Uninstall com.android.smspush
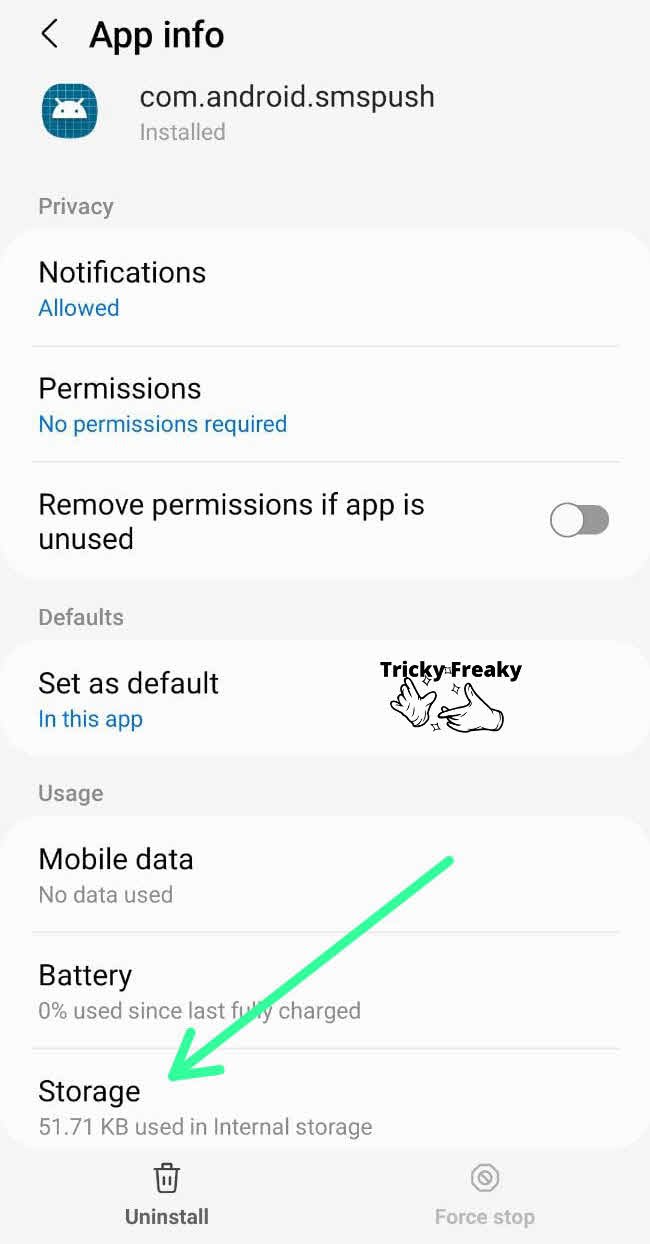 [167, 1195]
